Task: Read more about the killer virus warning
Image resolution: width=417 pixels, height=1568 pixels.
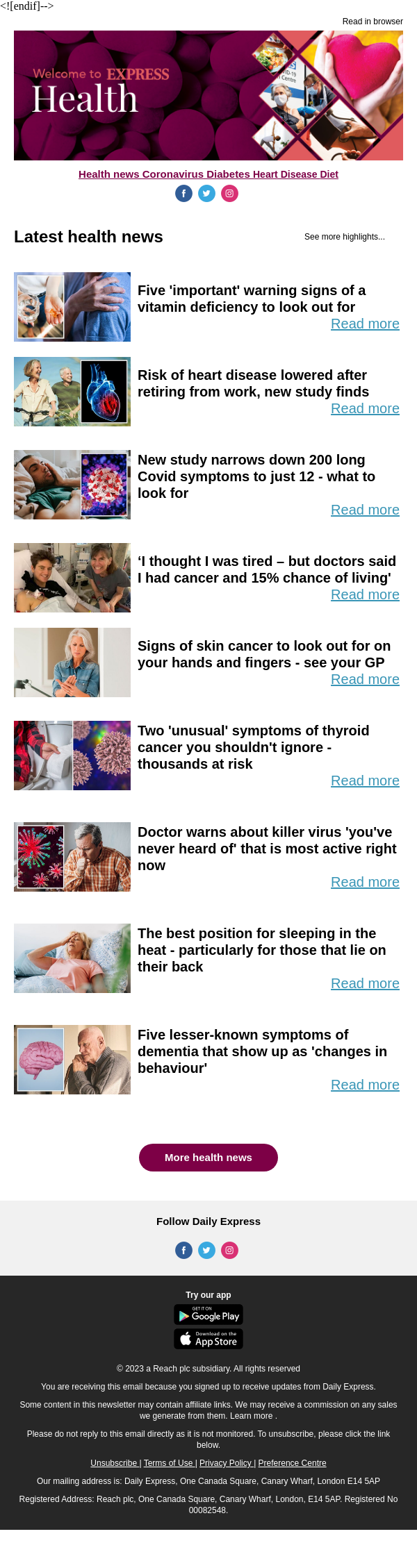Action: point(365,883)
